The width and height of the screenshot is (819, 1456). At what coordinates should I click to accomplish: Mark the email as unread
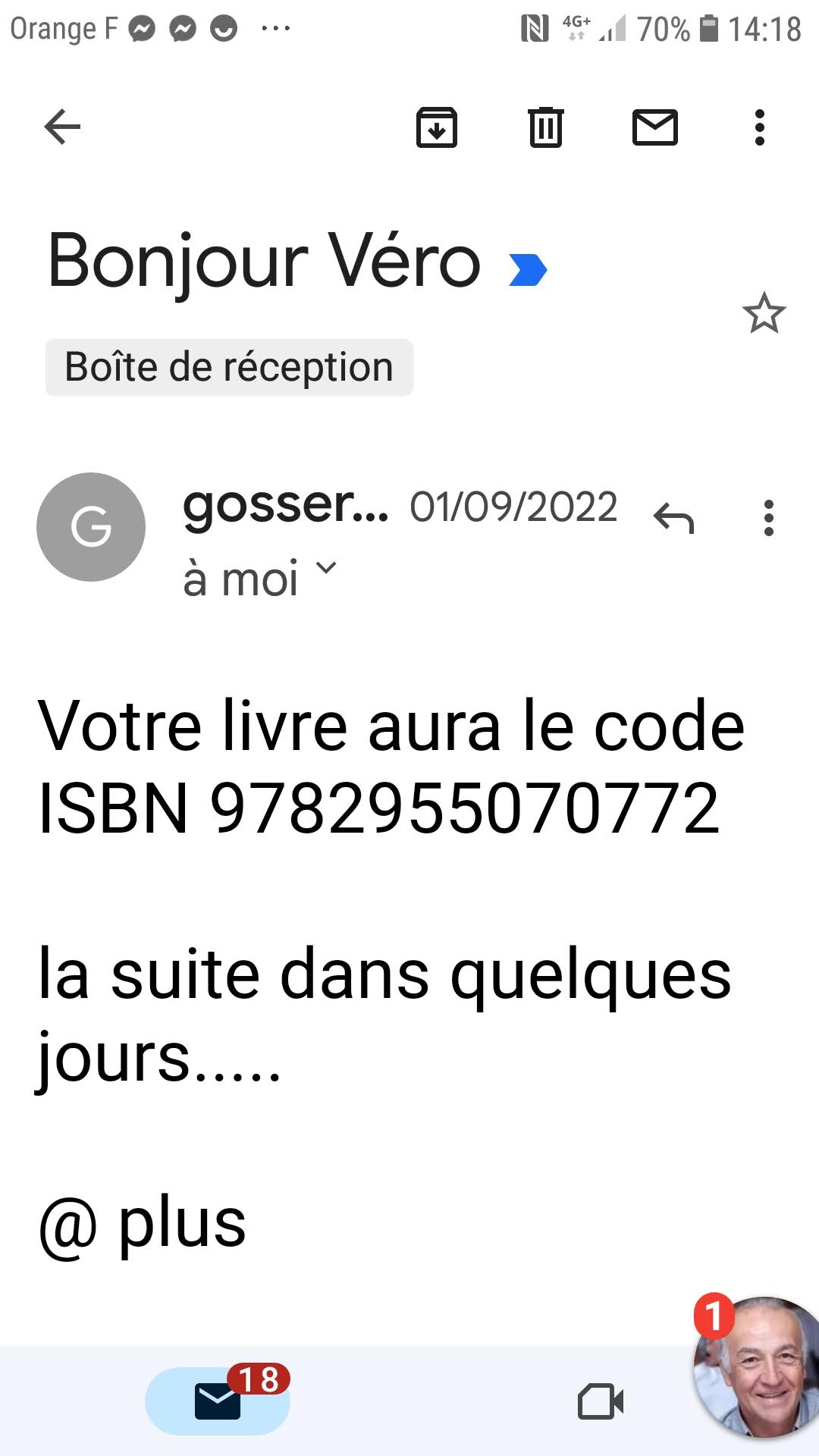(655, 127)
